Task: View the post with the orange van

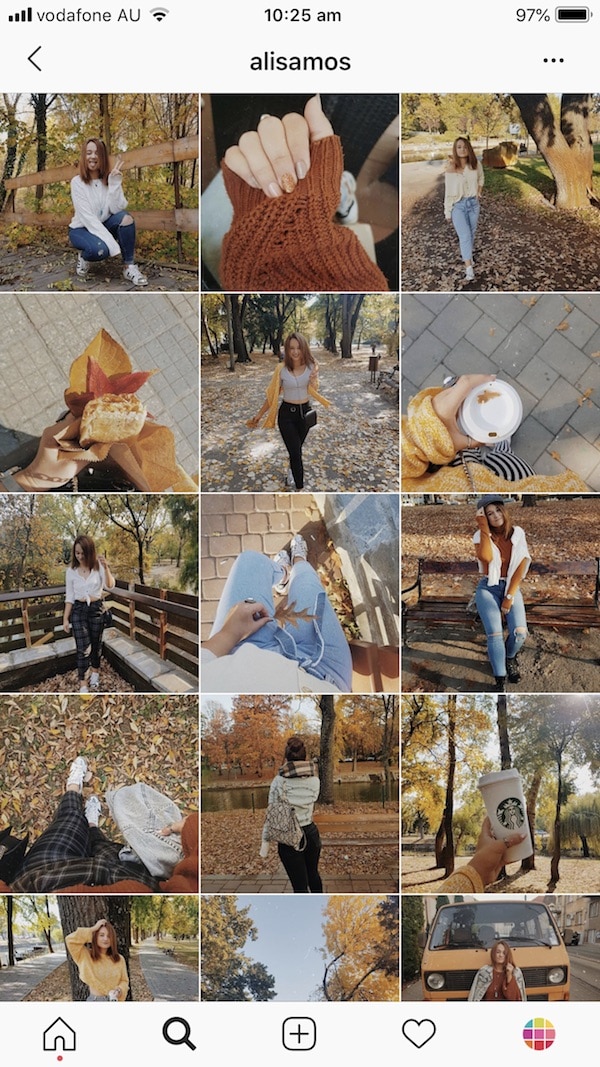Action: 500,948
